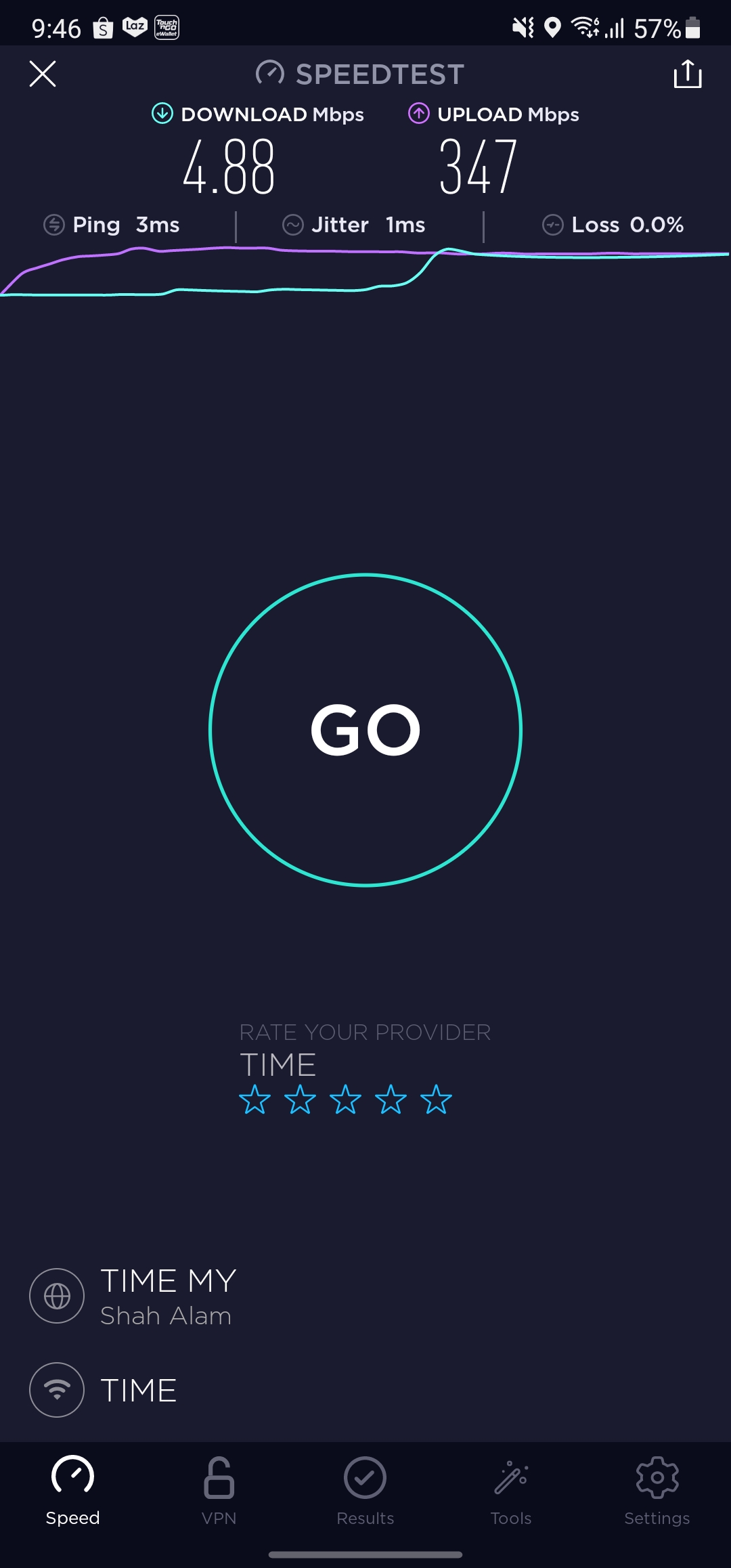
Task: Open the Results tab
Action: click(365, 1491)
